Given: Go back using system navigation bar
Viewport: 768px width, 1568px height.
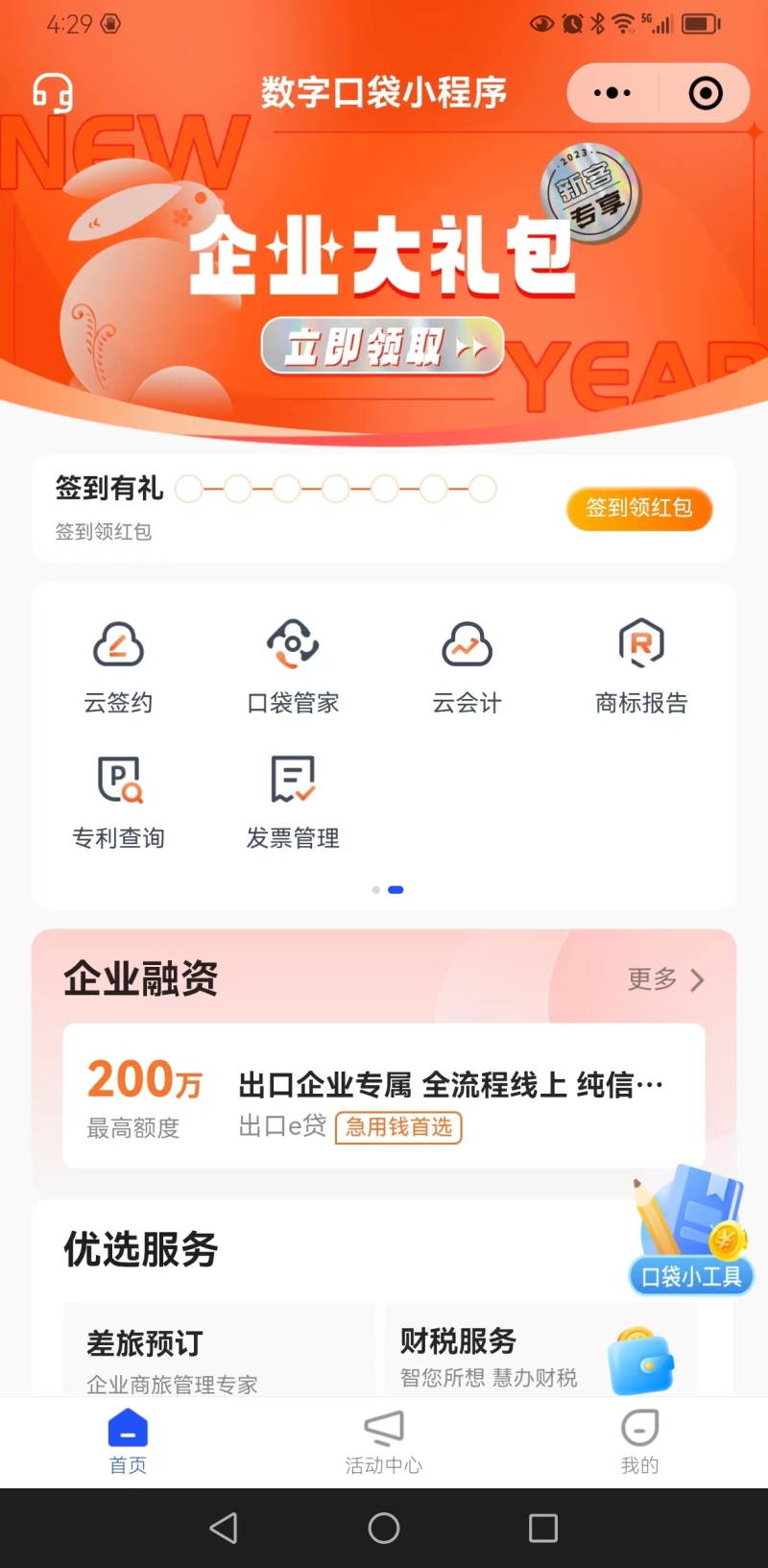Looking at the screenshot, I should pyautogui.click(x=224, y=1528).
